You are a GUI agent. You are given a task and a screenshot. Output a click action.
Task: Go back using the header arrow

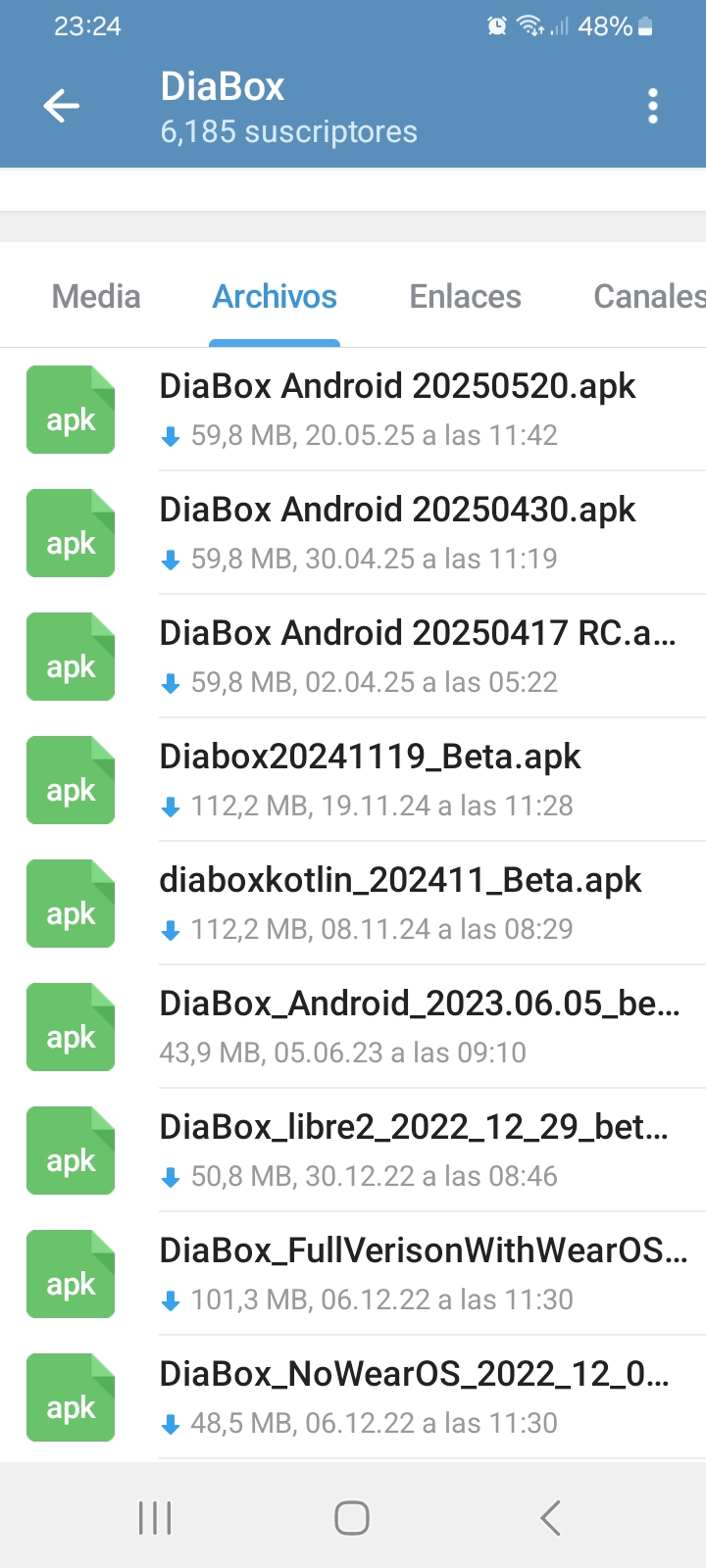(61, 106)
